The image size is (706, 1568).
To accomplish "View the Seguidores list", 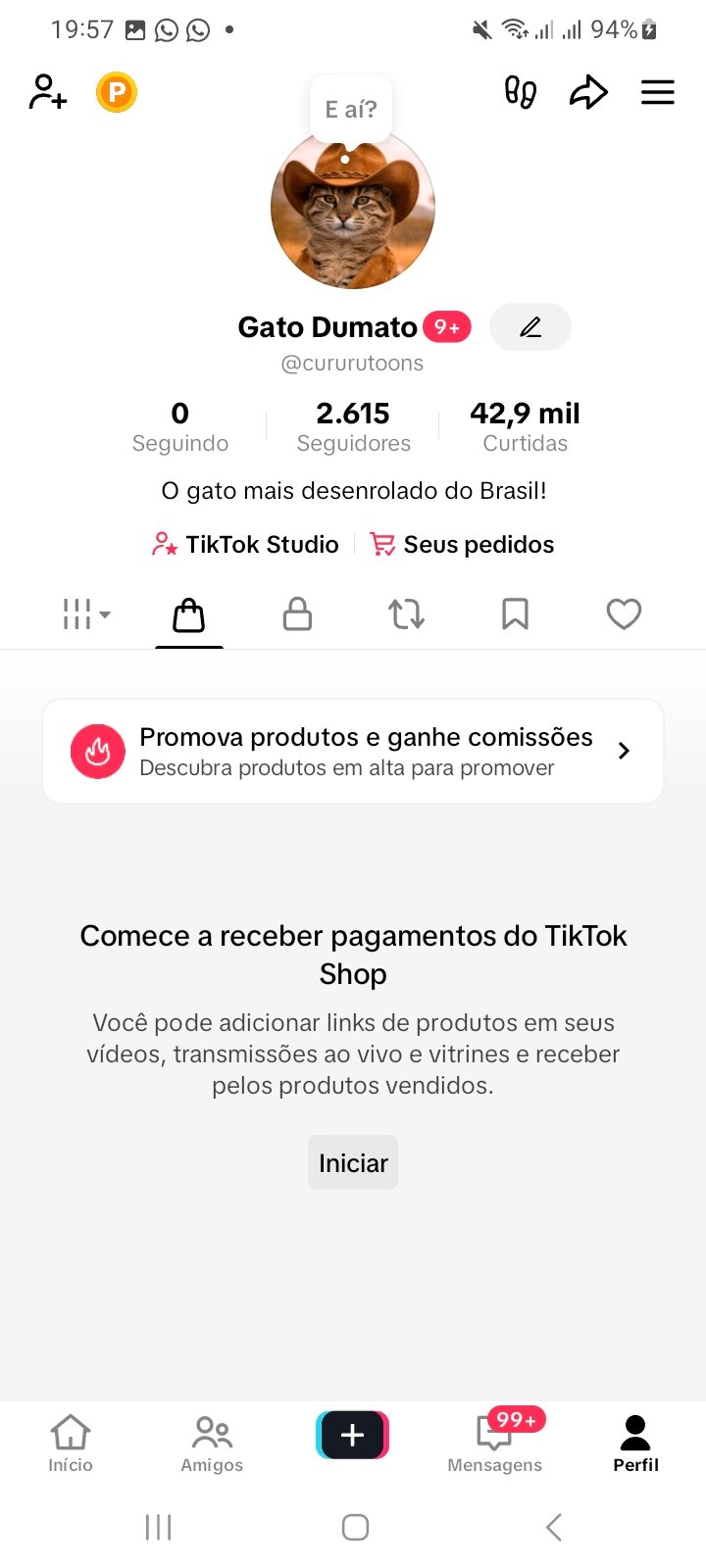I will [x=353, y=426].
